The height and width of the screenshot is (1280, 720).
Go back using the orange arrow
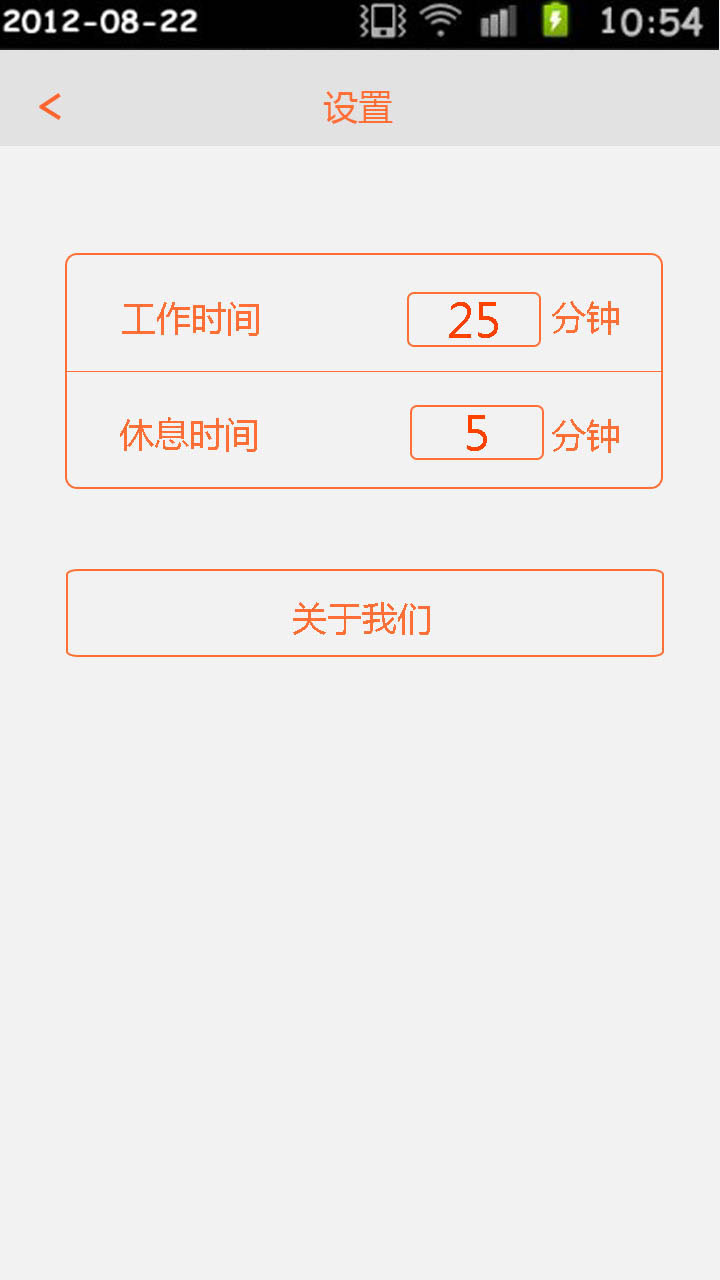50,106
